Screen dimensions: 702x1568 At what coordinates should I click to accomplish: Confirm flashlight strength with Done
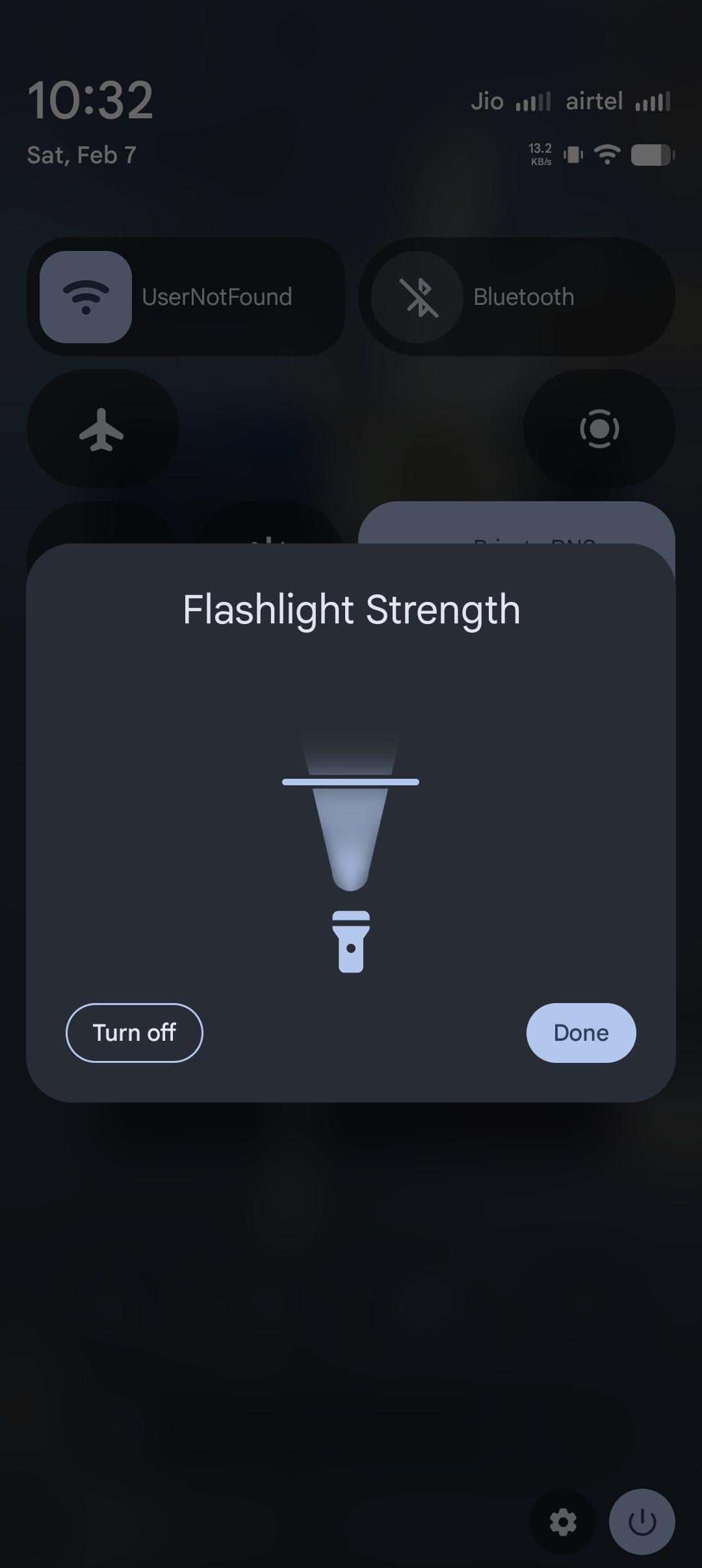click(x=580, y=1032)
